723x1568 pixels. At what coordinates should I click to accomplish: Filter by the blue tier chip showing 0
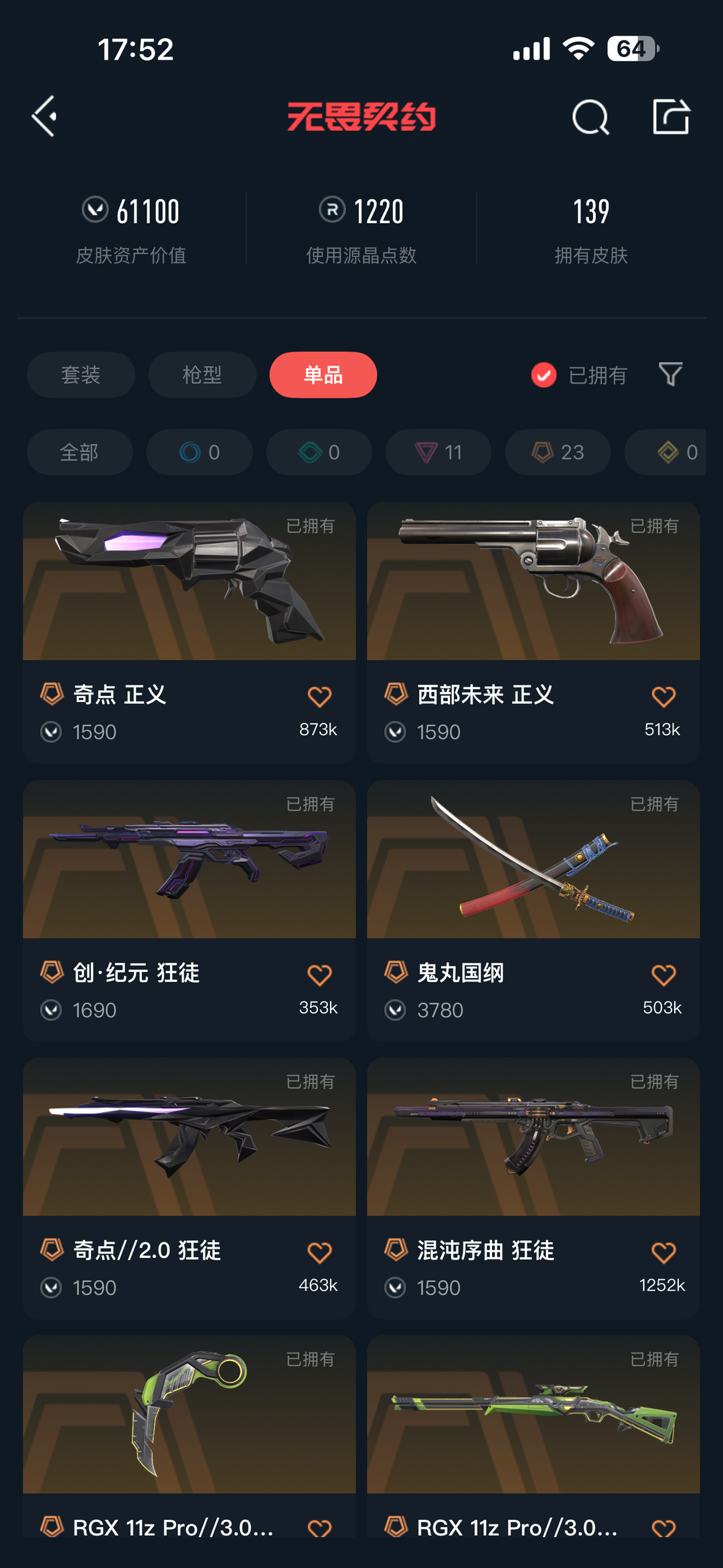pos(199,452)
